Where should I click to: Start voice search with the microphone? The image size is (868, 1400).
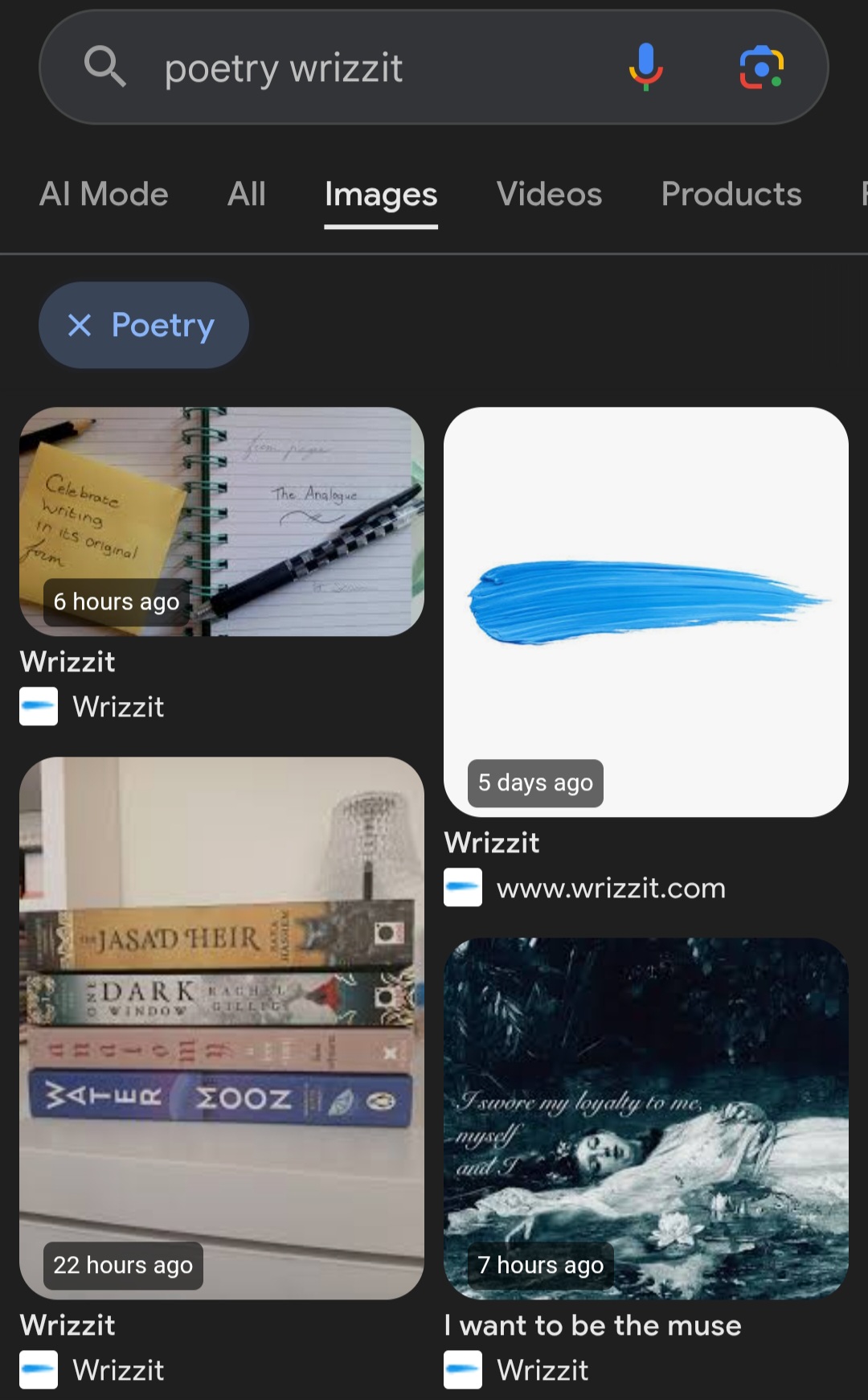(645, 67)
